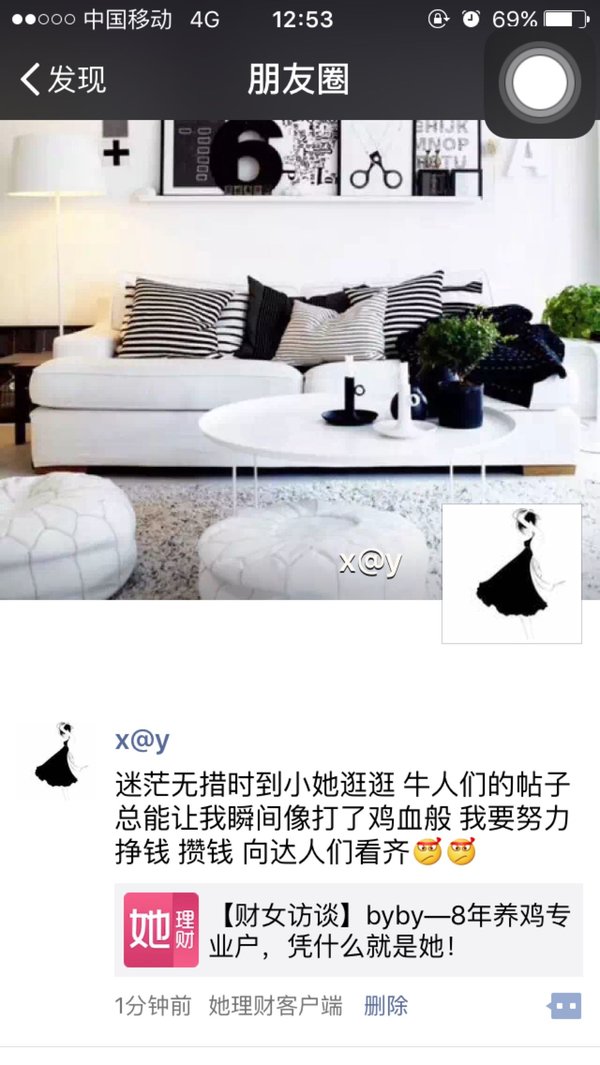Tap the Moments cover photo
This screenshot has height=1065, width=600.
coord(300,360)
